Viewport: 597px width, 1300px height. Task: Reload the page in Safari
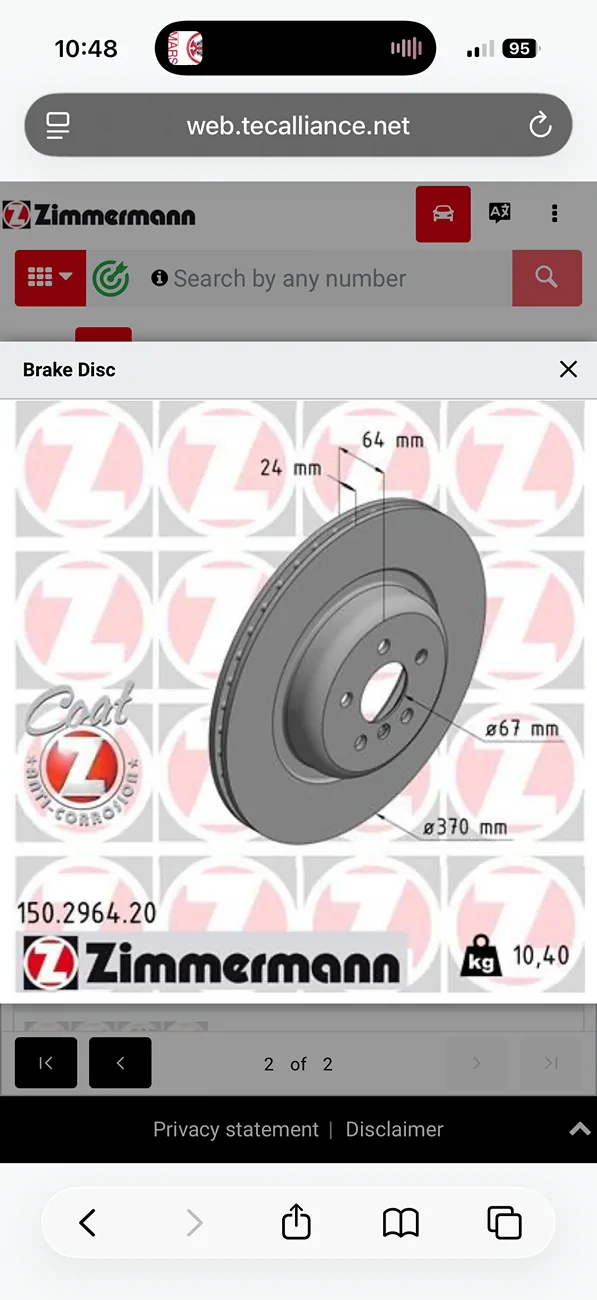click(540, 126)
